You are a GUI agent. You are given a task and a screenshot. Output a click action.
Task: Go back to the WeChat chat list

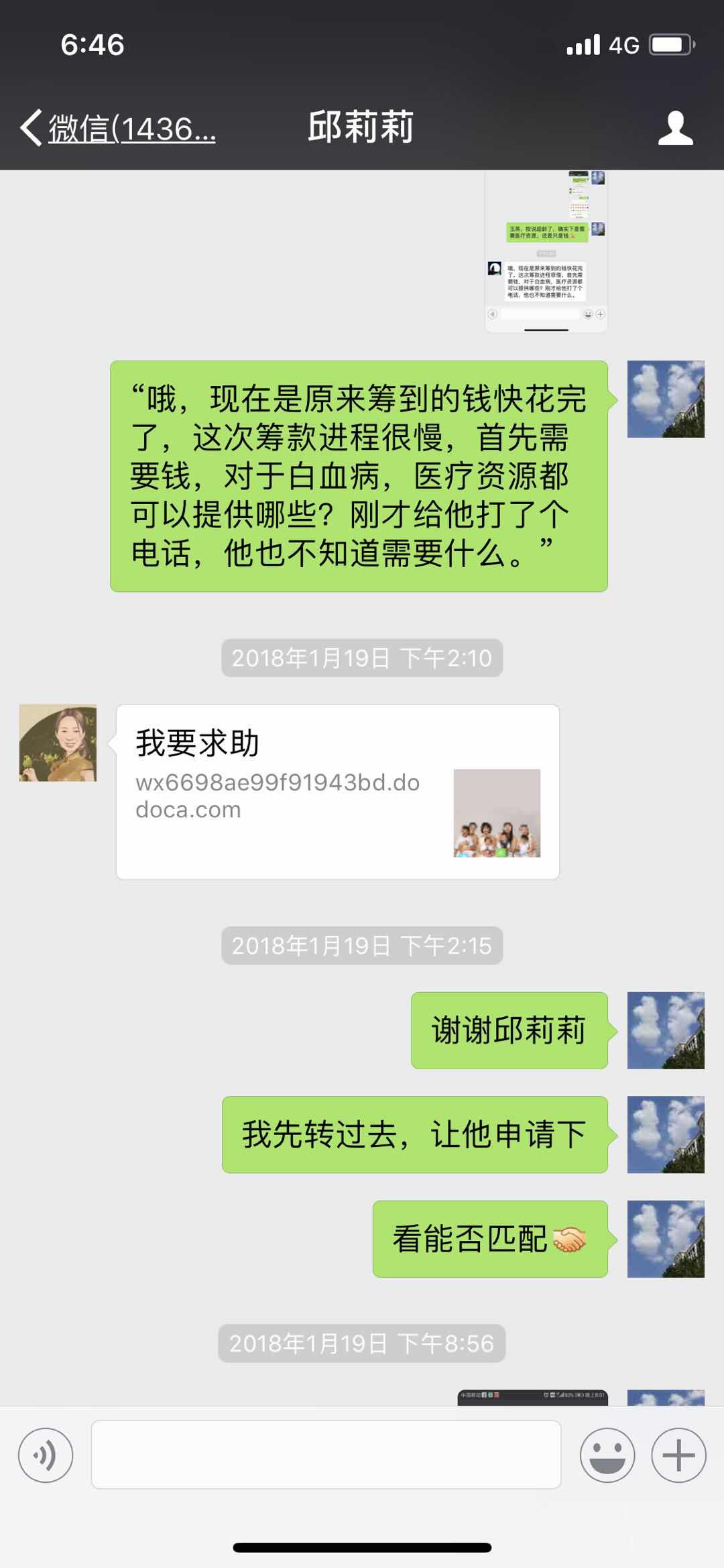coord(117,128)
